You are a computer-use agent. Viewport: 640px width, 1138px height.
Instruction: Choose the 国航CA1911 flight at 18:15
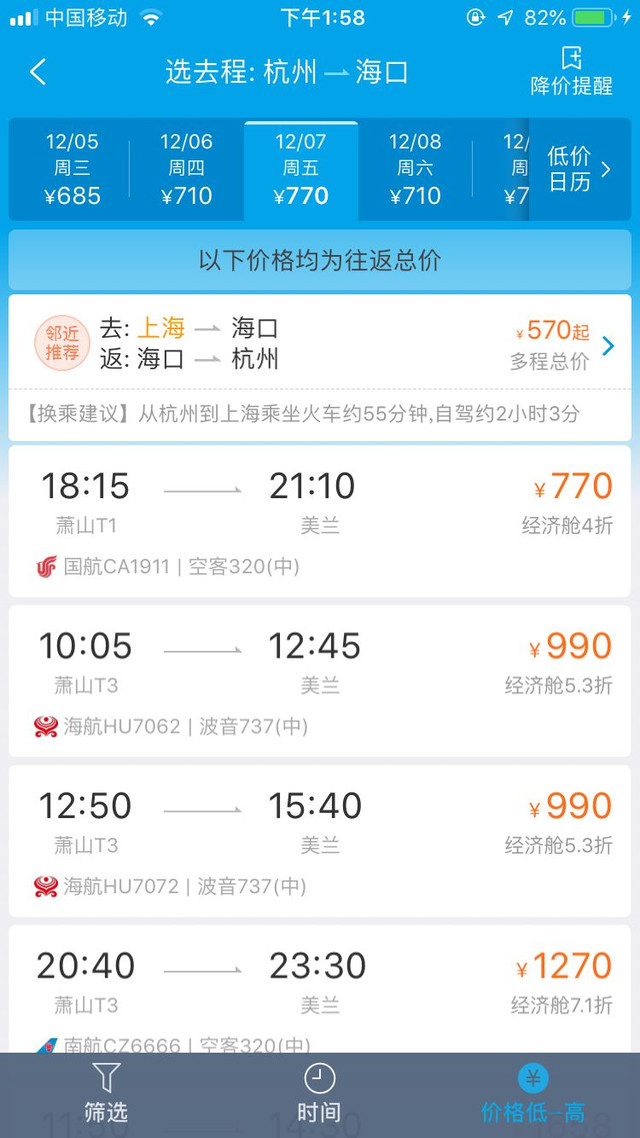320,521
